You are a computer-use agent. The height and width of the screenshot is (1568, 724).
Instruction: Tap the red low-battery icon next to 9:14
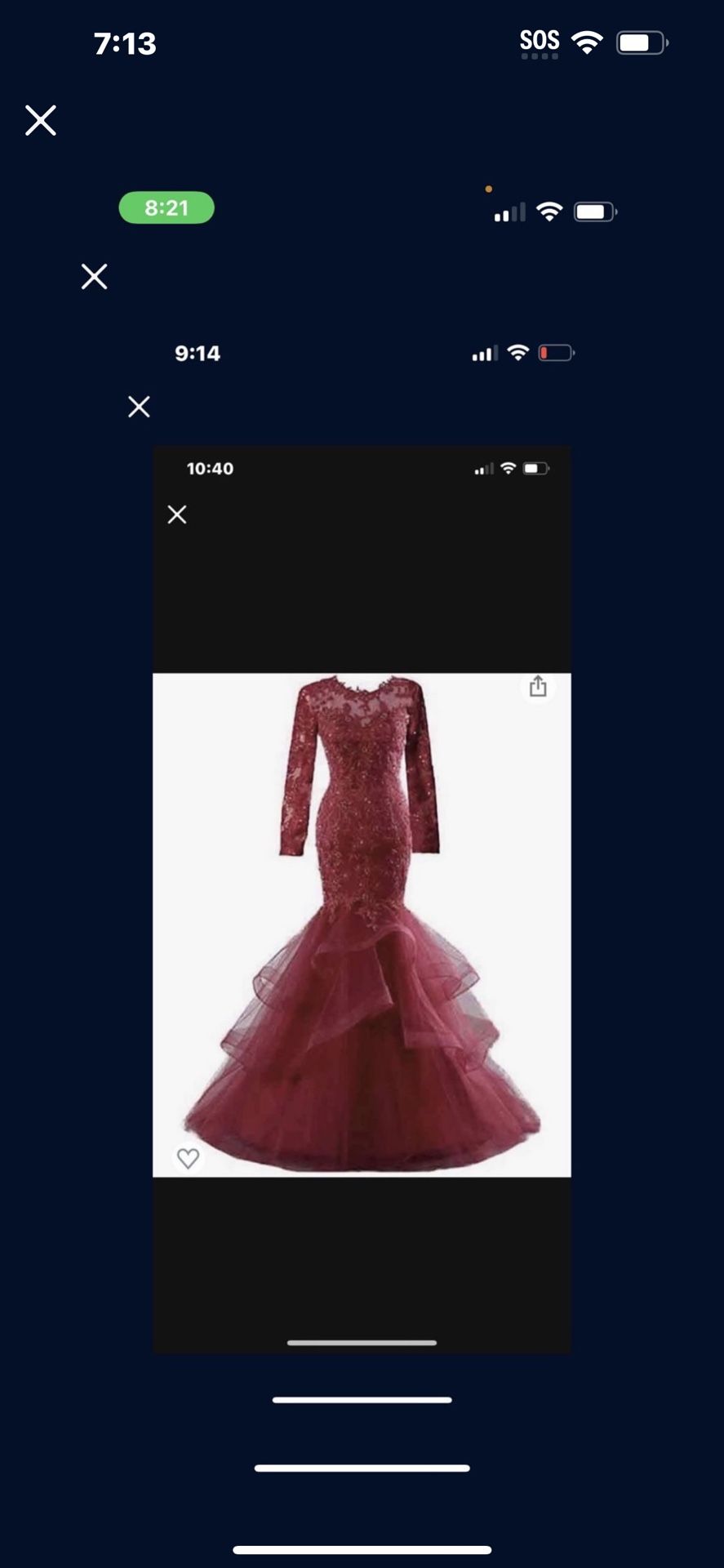(x=556, y=352)
